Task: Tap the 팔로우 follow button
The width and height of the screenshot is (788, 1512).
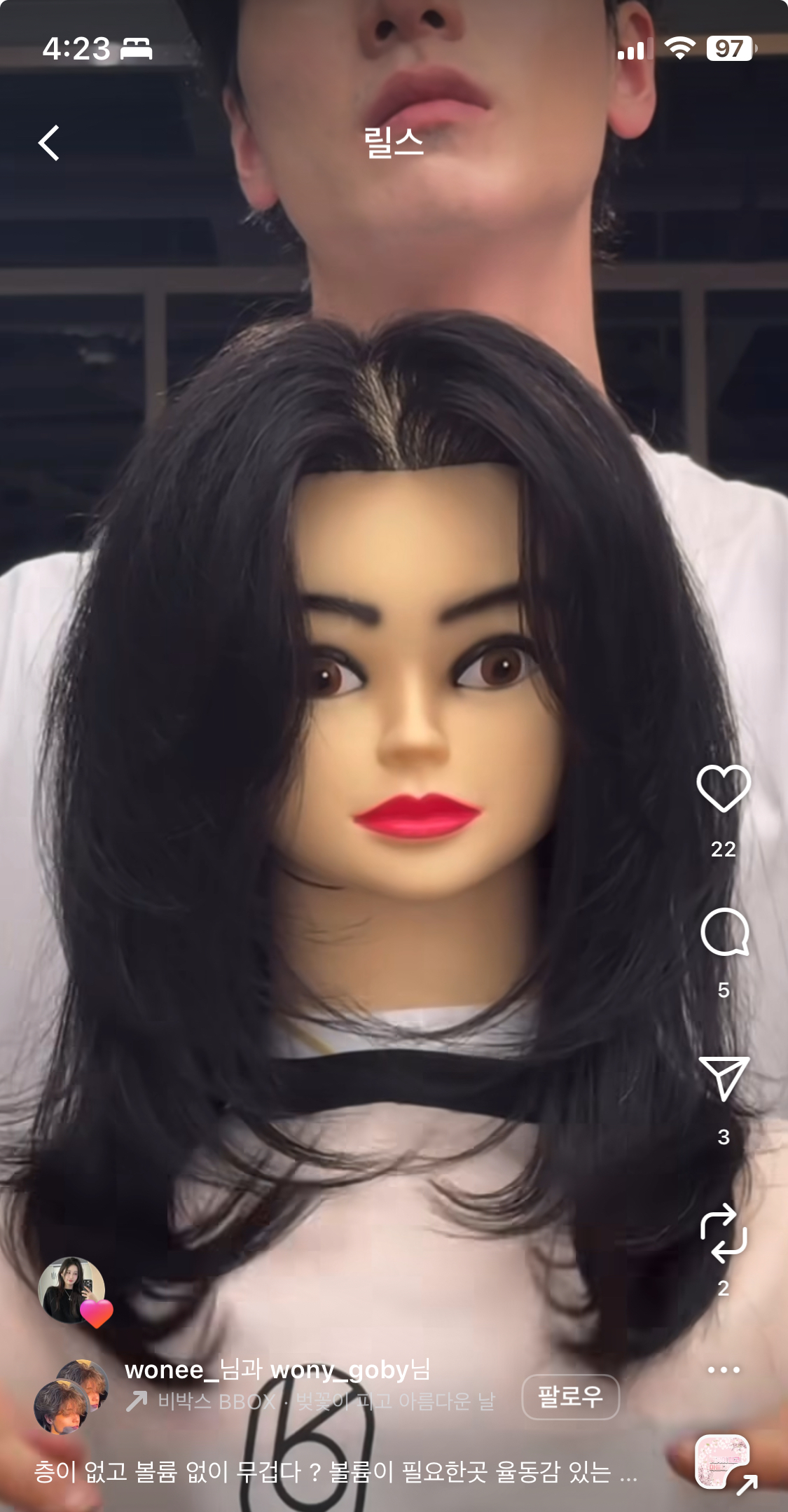Action: [x=570, y=1397]
